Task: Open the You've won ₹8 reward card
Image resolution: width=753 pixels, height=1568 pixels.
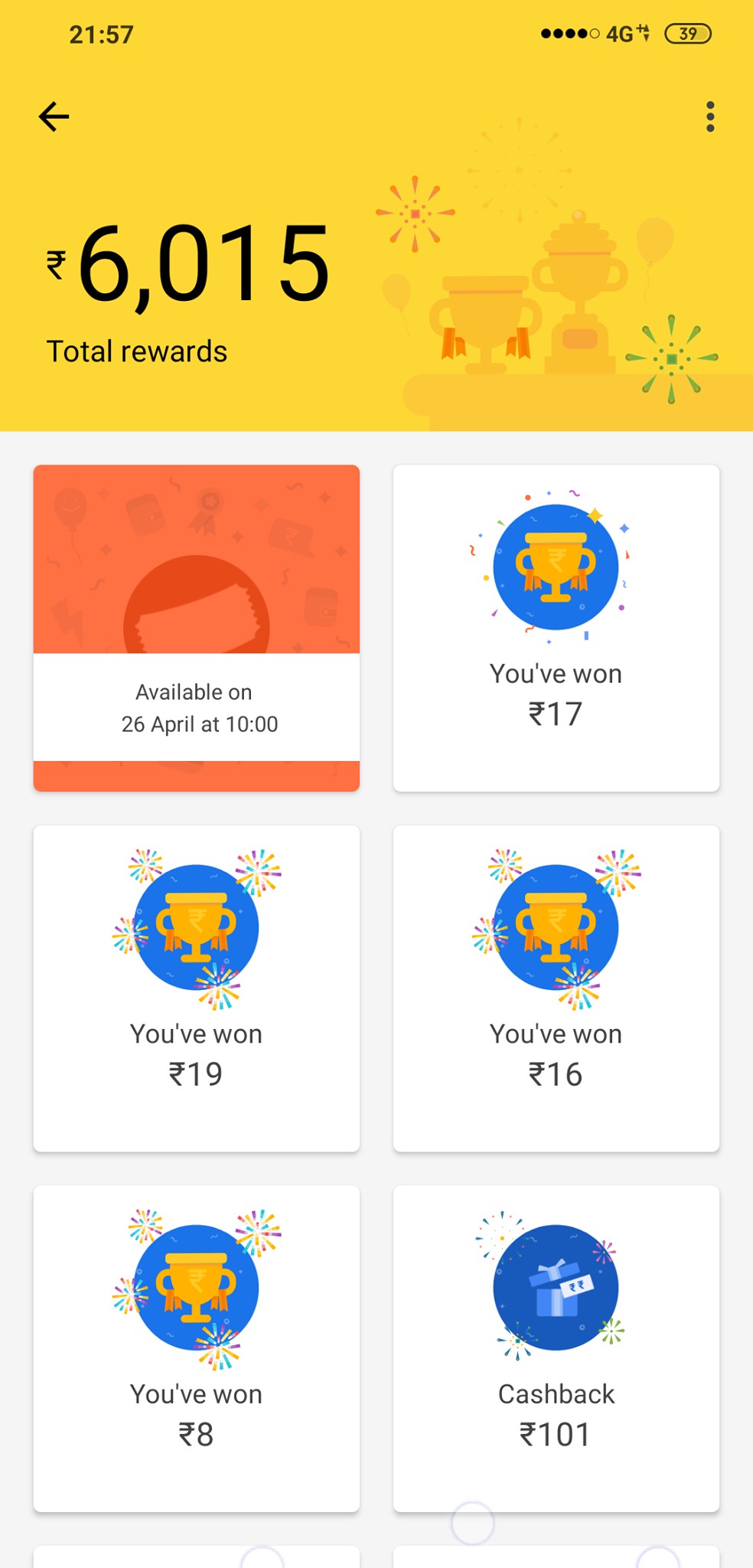Action: point(197,1347)
